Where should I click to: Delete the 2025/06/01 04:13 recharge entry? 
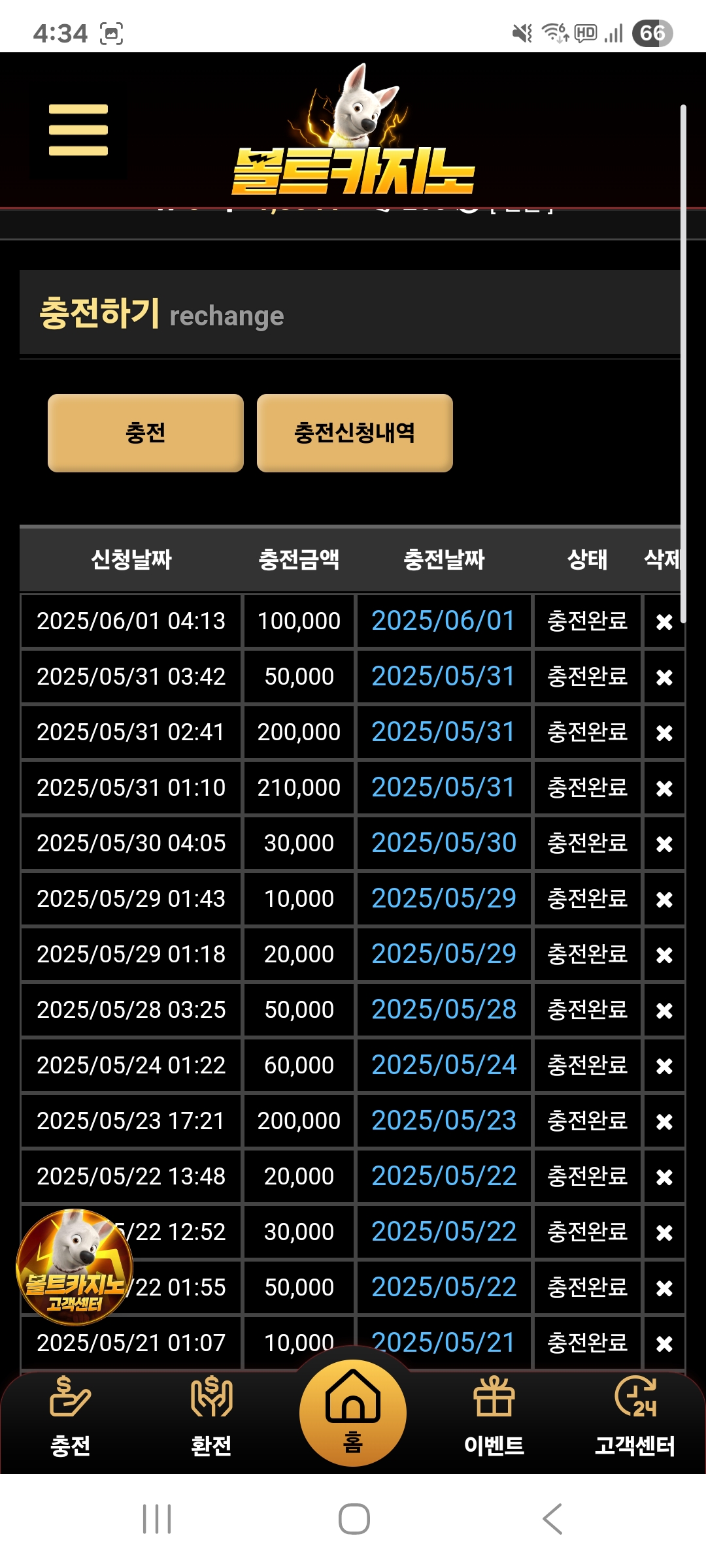664,621
